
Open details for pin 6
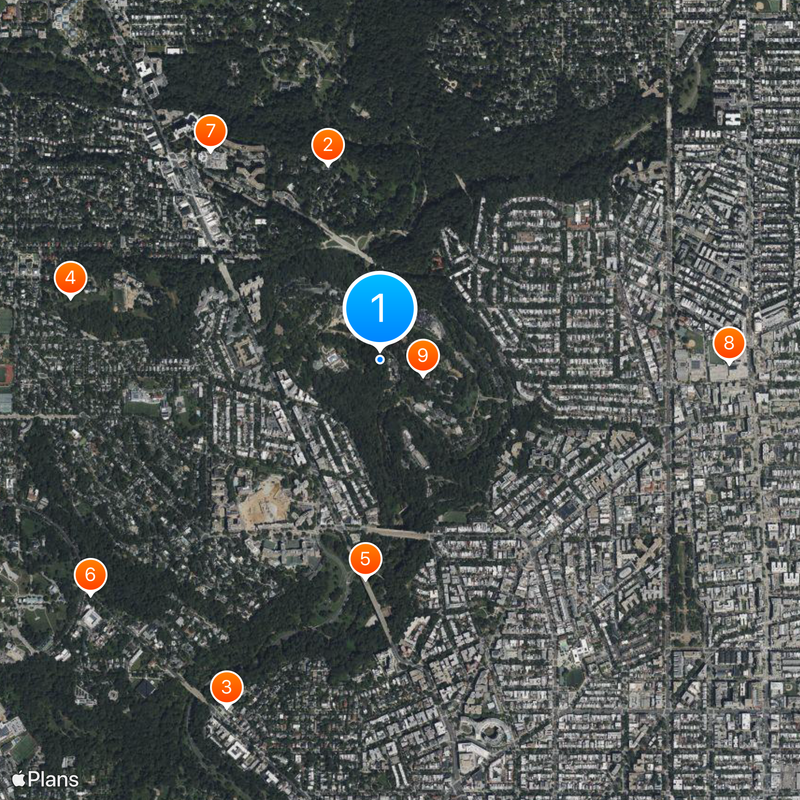90,575
